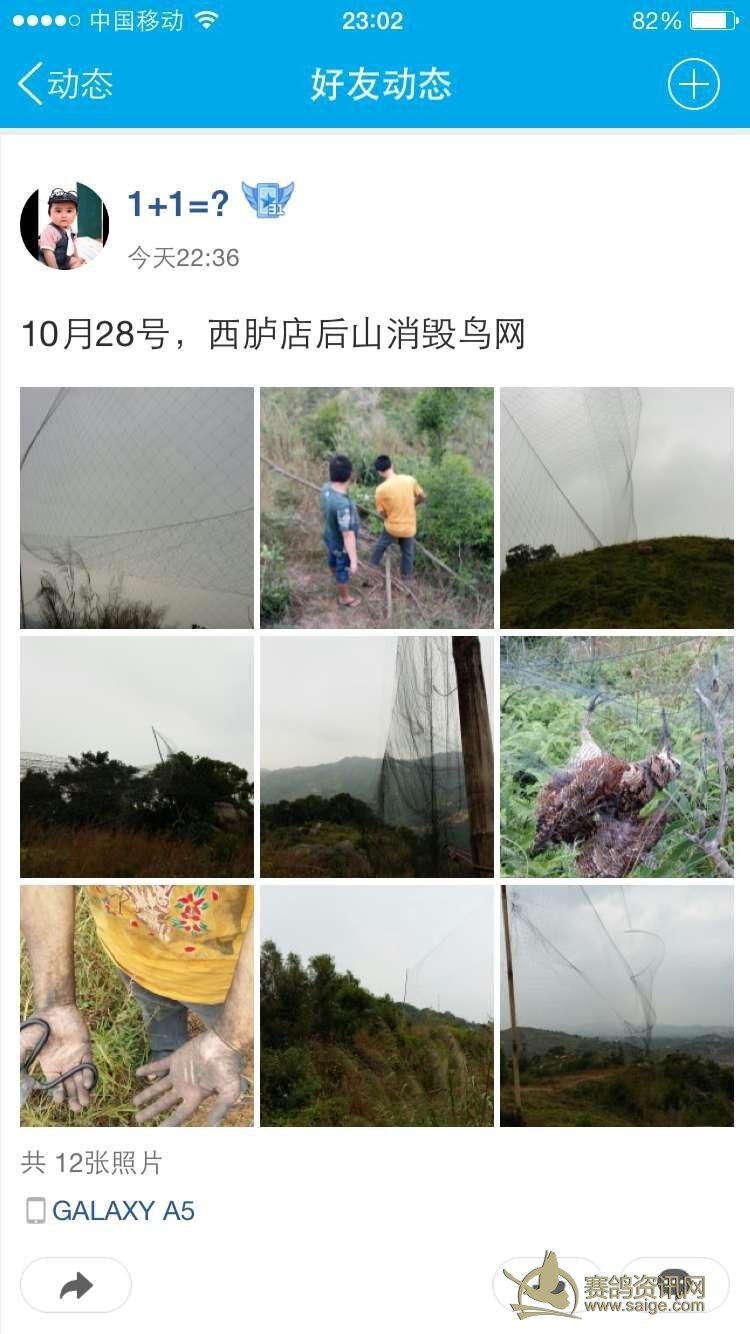Share this post with the arrow button
This screenshot has height=1334, width=750.
coord(76,1285)
